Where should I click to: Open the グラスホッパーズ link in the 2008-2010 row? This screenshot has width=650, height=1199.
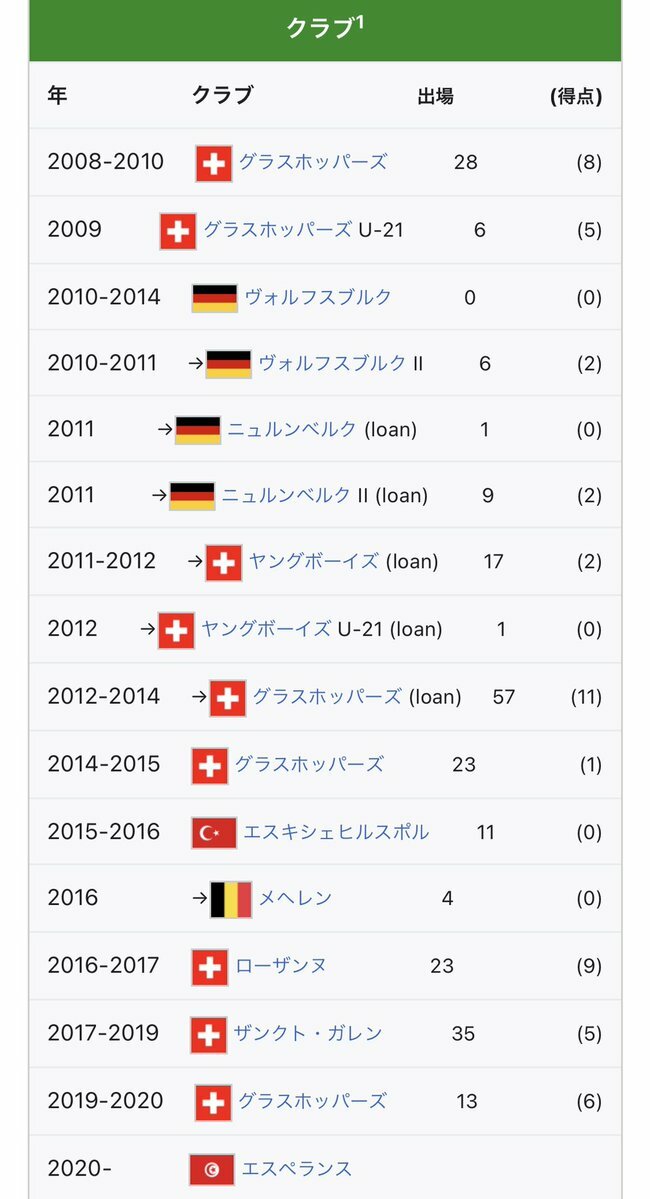pyautogui.click(x=312, y=162)
